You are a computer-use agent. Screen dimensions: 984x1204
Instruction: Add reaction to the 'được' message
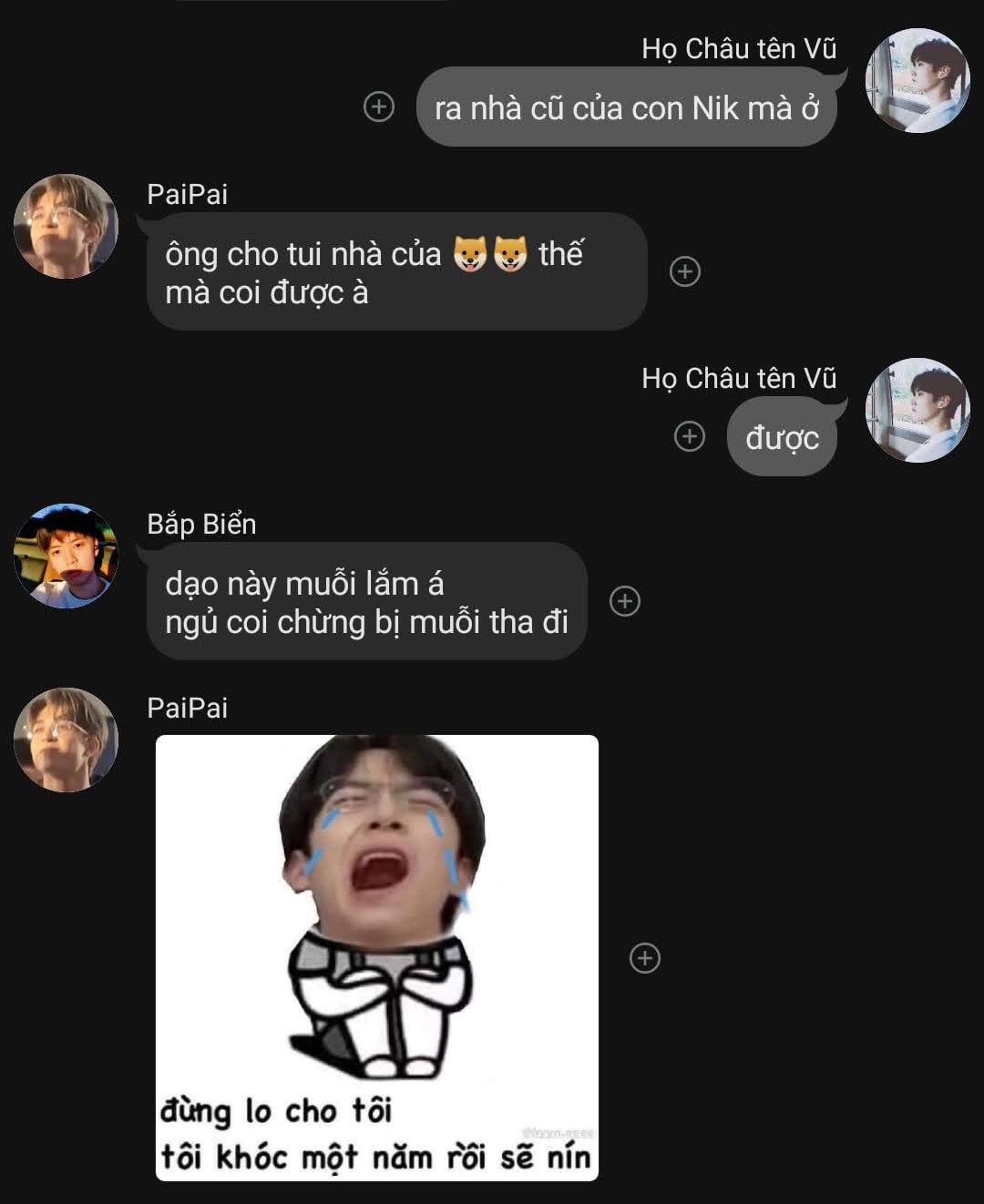(690, 436)
